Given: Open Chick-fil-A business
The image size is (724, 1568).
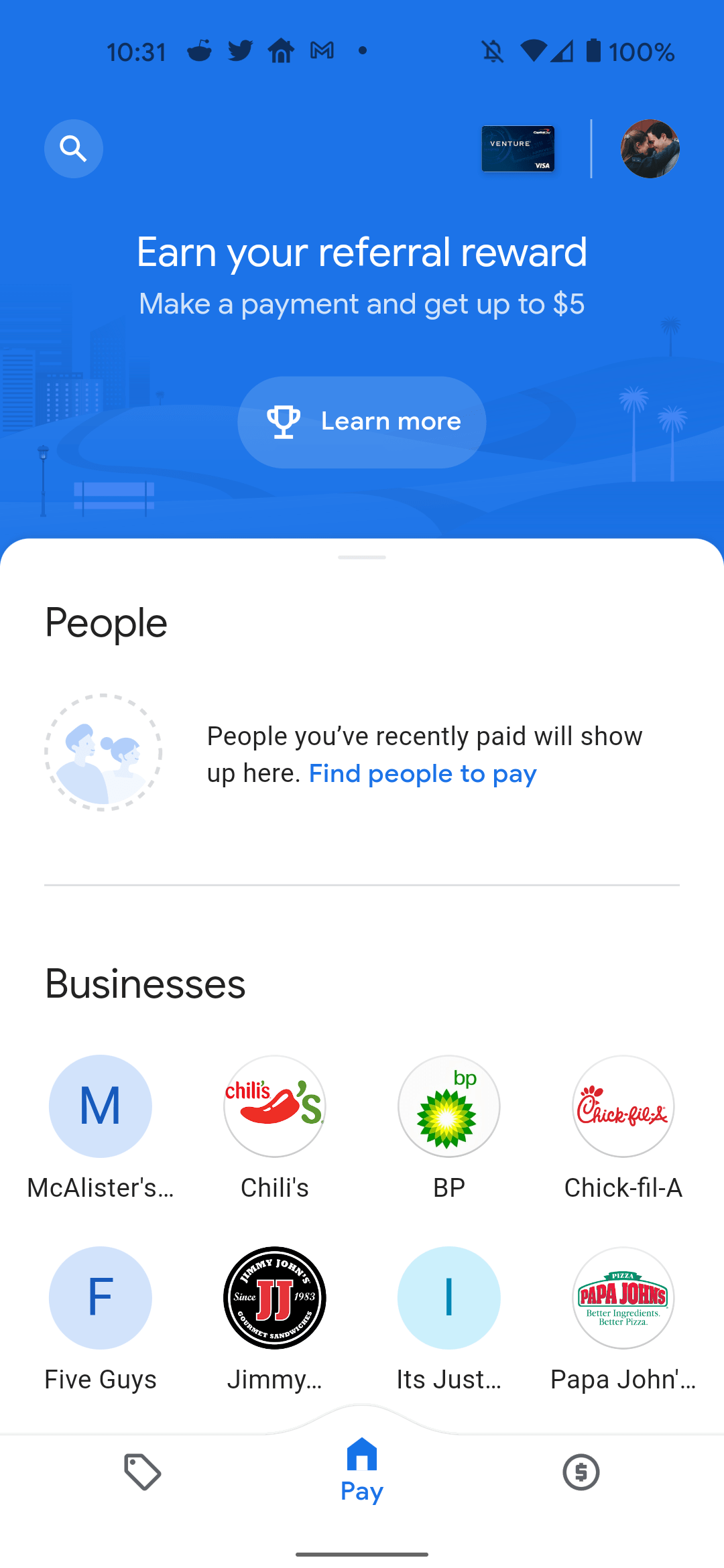Looking at the screenshot, I should pos(623,1106).
